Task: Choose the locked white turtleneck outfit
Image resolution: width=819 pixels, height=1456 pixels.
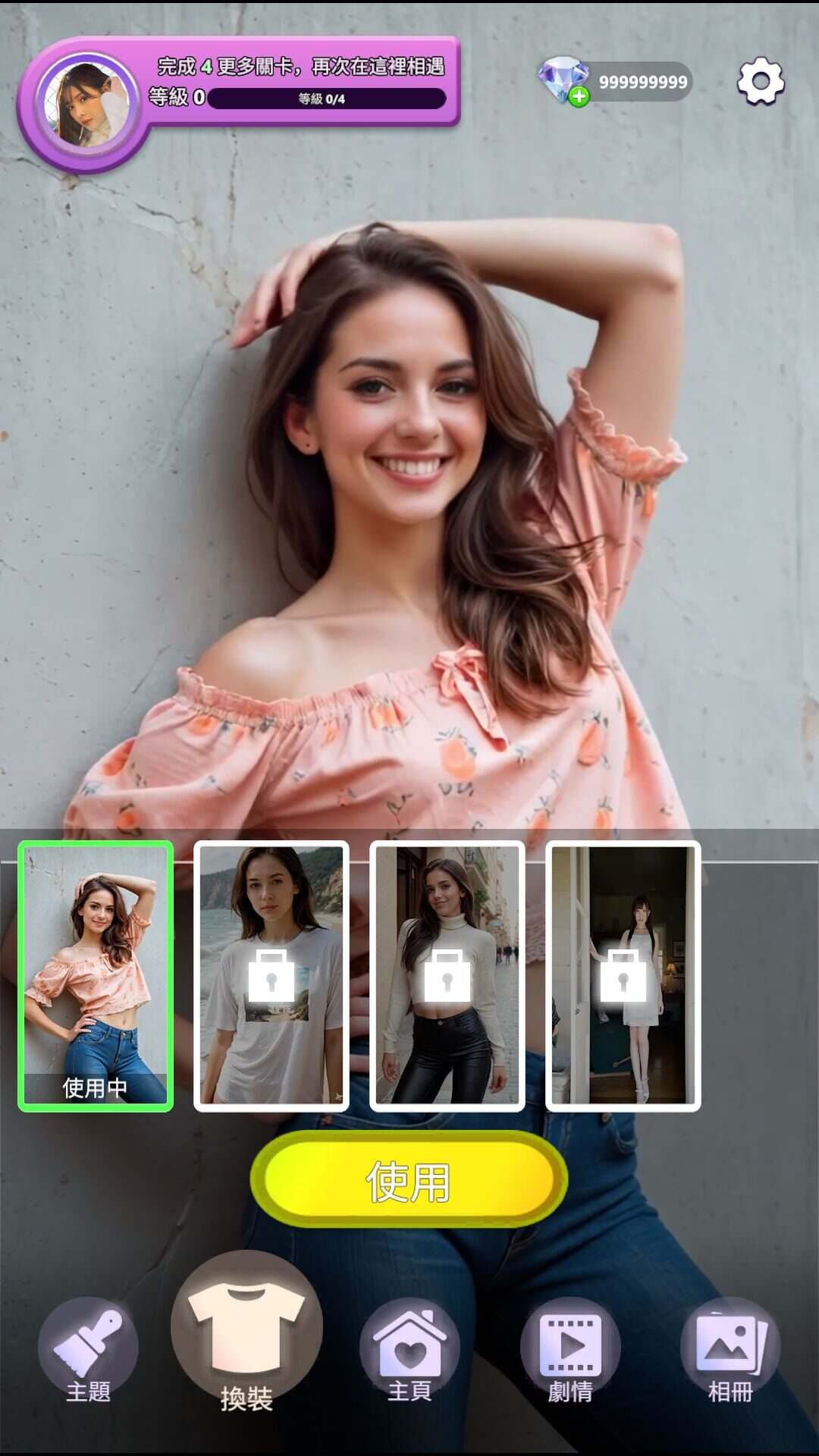Action: click(x=447, y=976)
